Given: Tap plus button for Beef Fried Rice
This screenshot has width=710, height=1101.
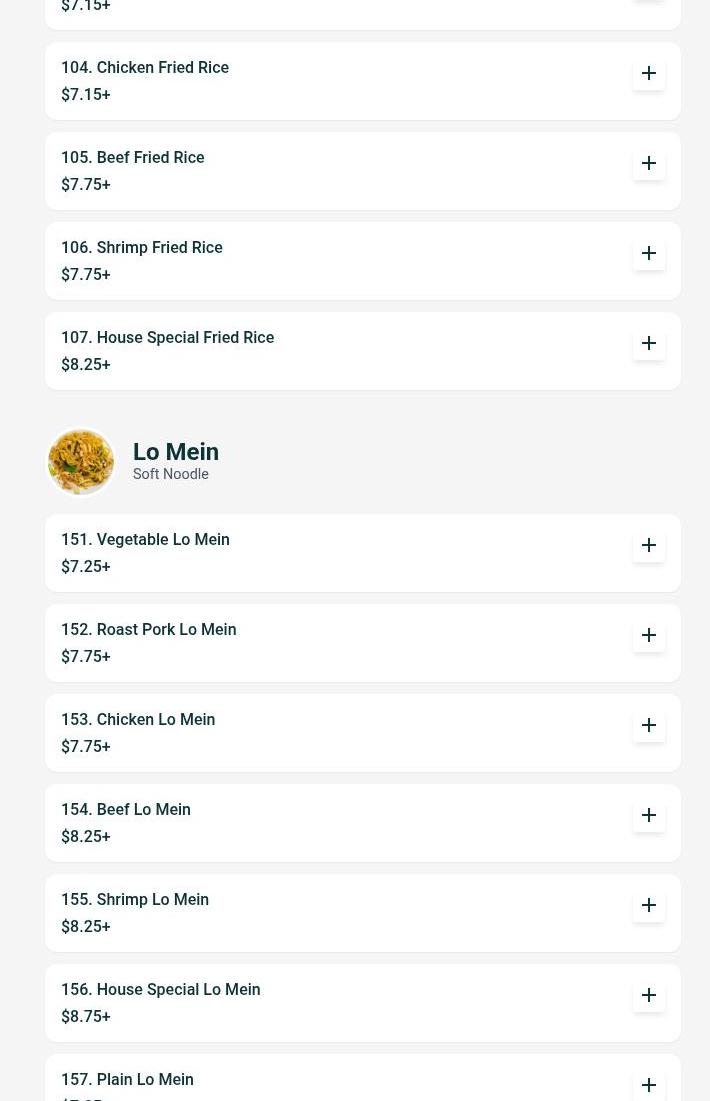Looking at the screenshot, I should pyautogui.click(x=649, y=163).
